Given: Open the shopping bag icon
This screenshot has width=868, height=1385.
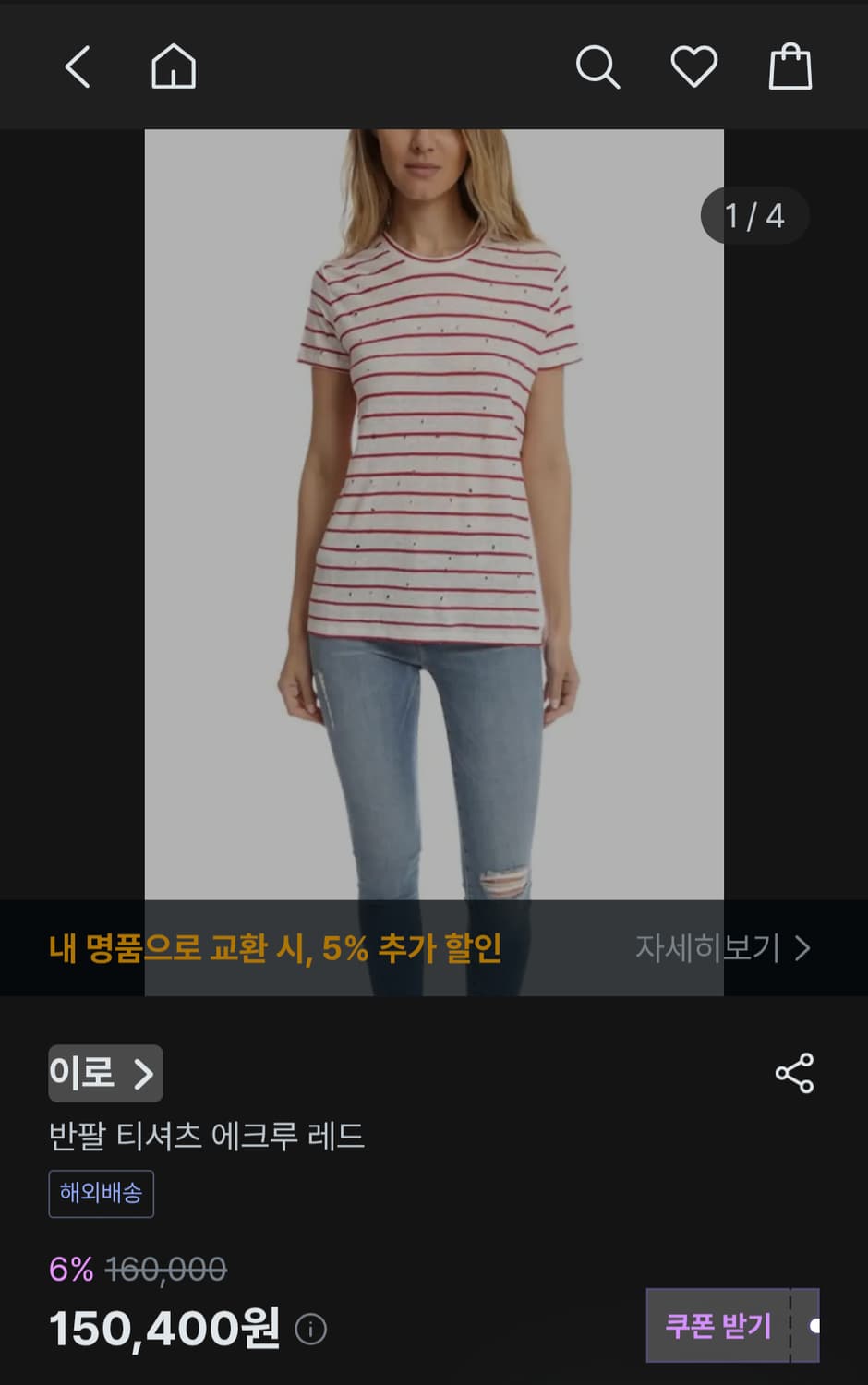Looking at the screenshot, I should pos(792,66).
